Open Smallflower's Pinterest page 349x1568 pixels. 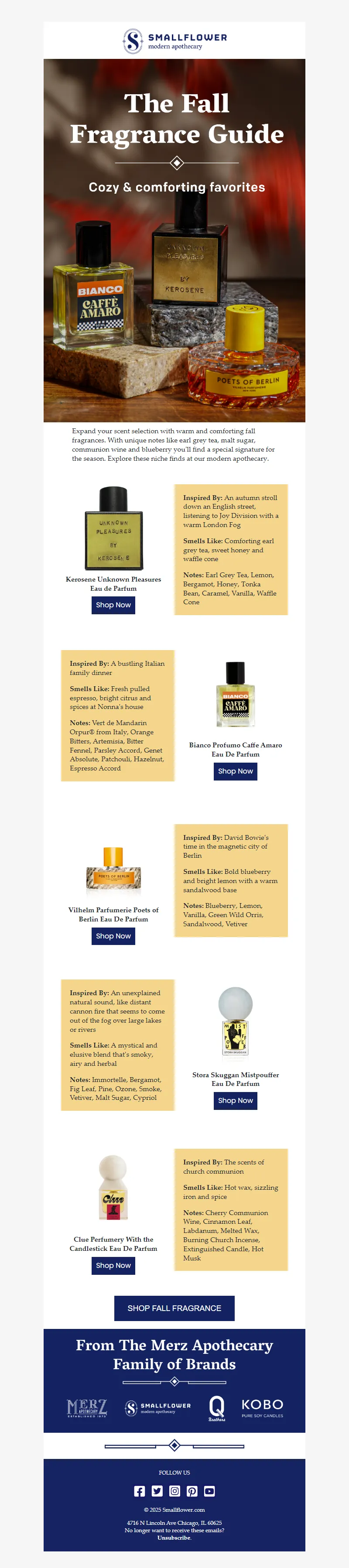(x=192, y=1491)
